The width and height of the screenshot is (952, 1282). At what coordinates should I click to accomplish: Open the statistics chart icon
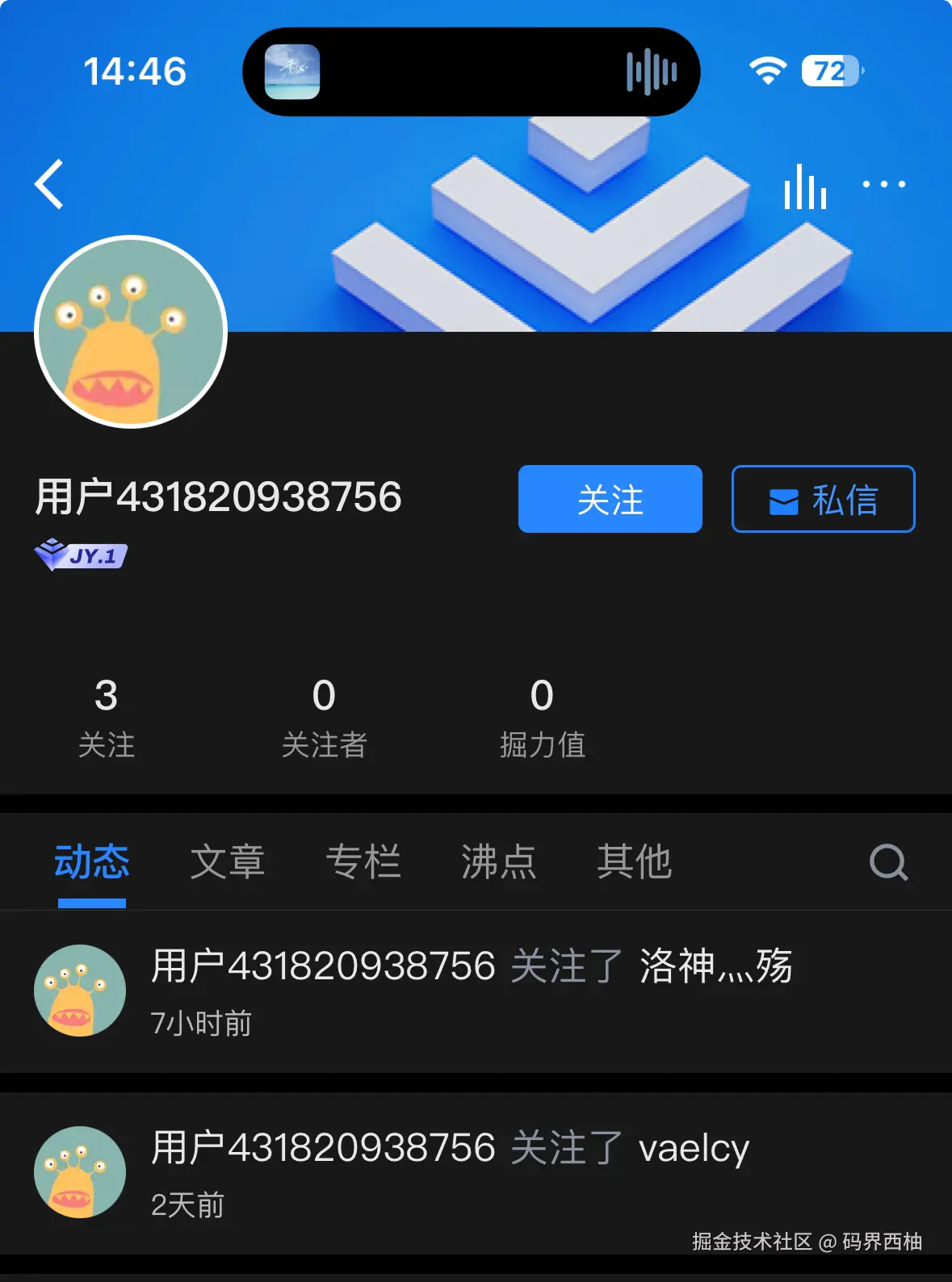[804, 186]
